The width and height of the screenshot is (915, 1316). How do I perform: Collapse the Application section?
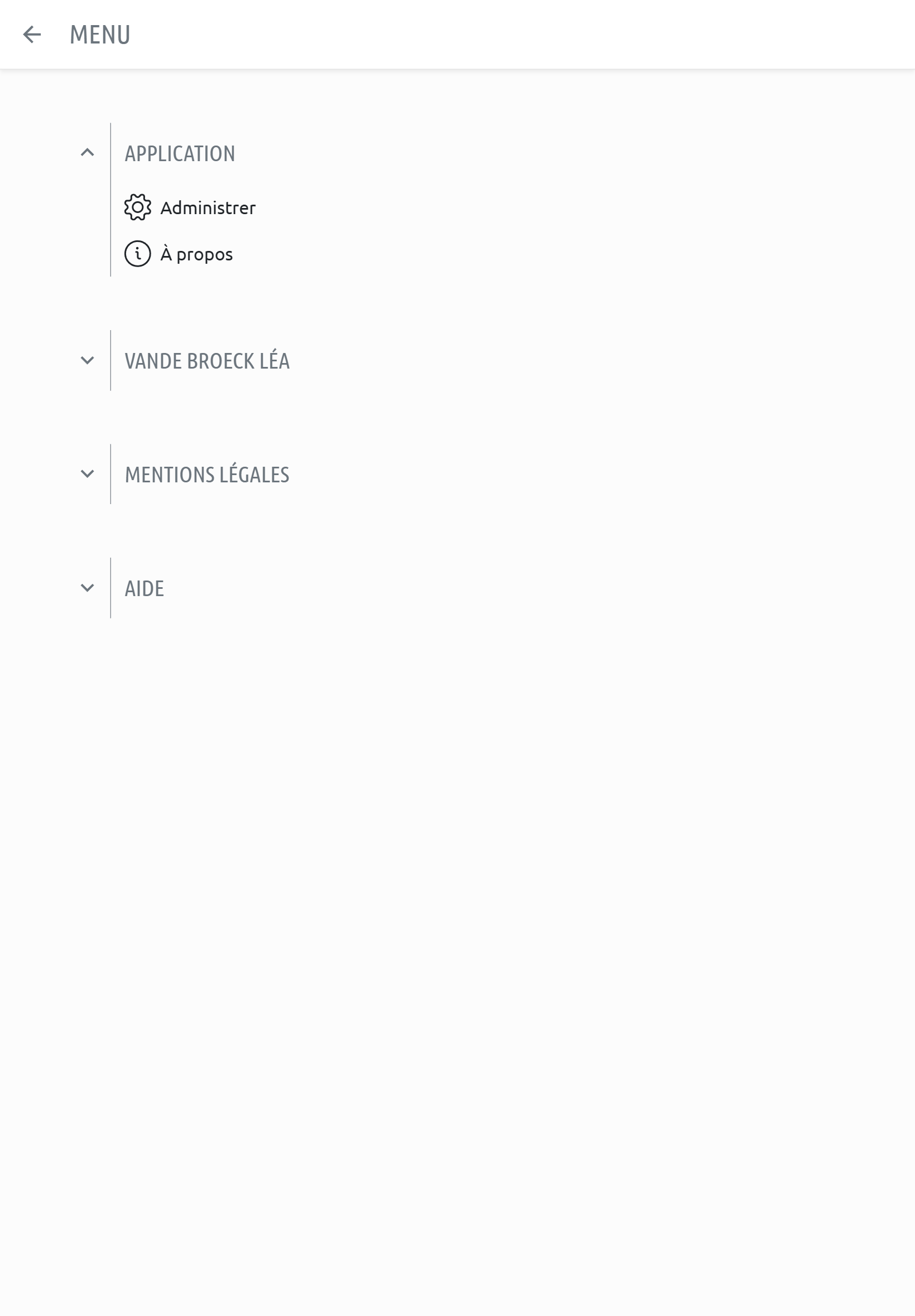(x=87, y=153)
